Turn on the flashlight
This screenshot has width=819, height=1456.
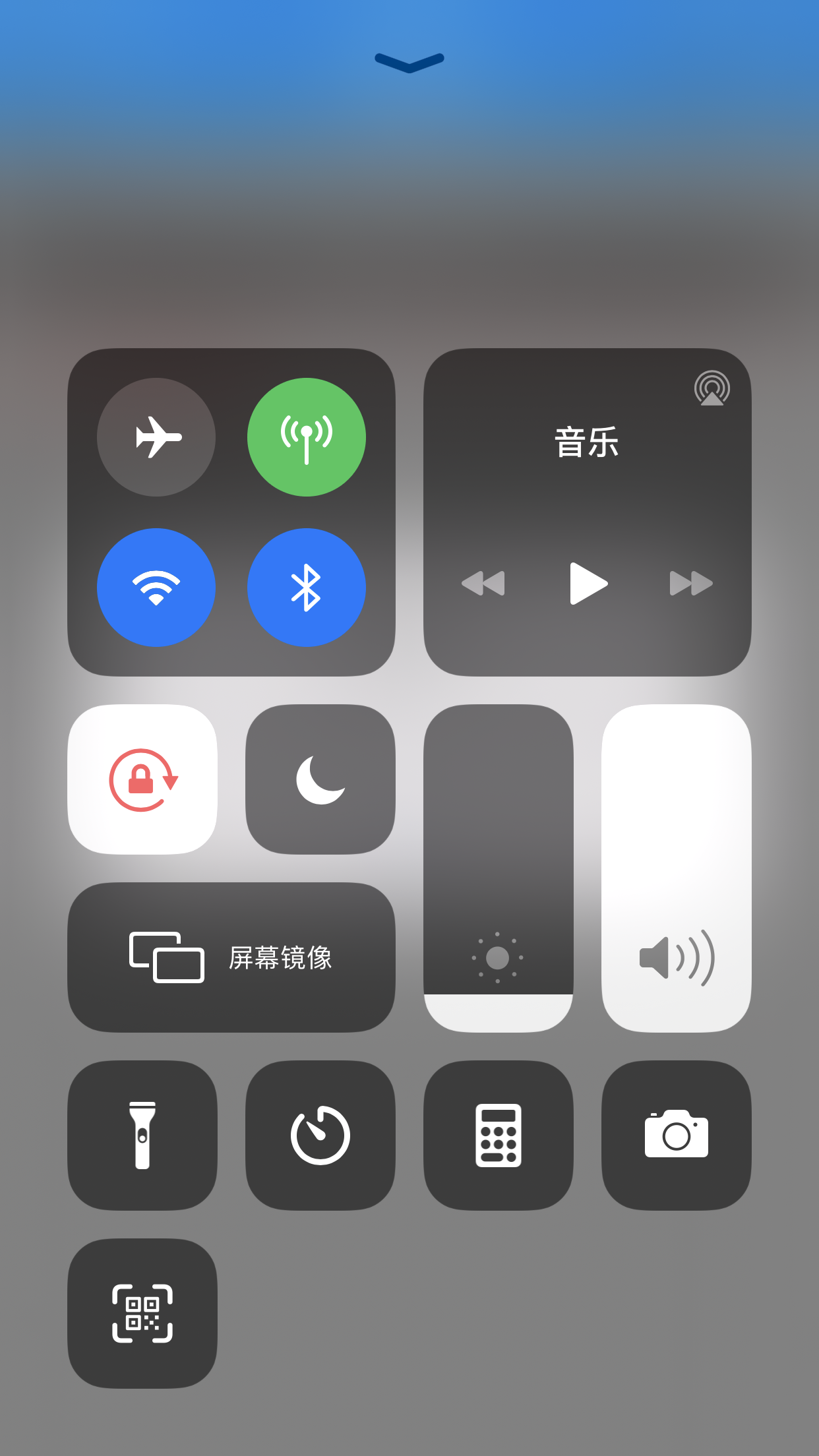pyautogui.click(x=142, y=1136)
